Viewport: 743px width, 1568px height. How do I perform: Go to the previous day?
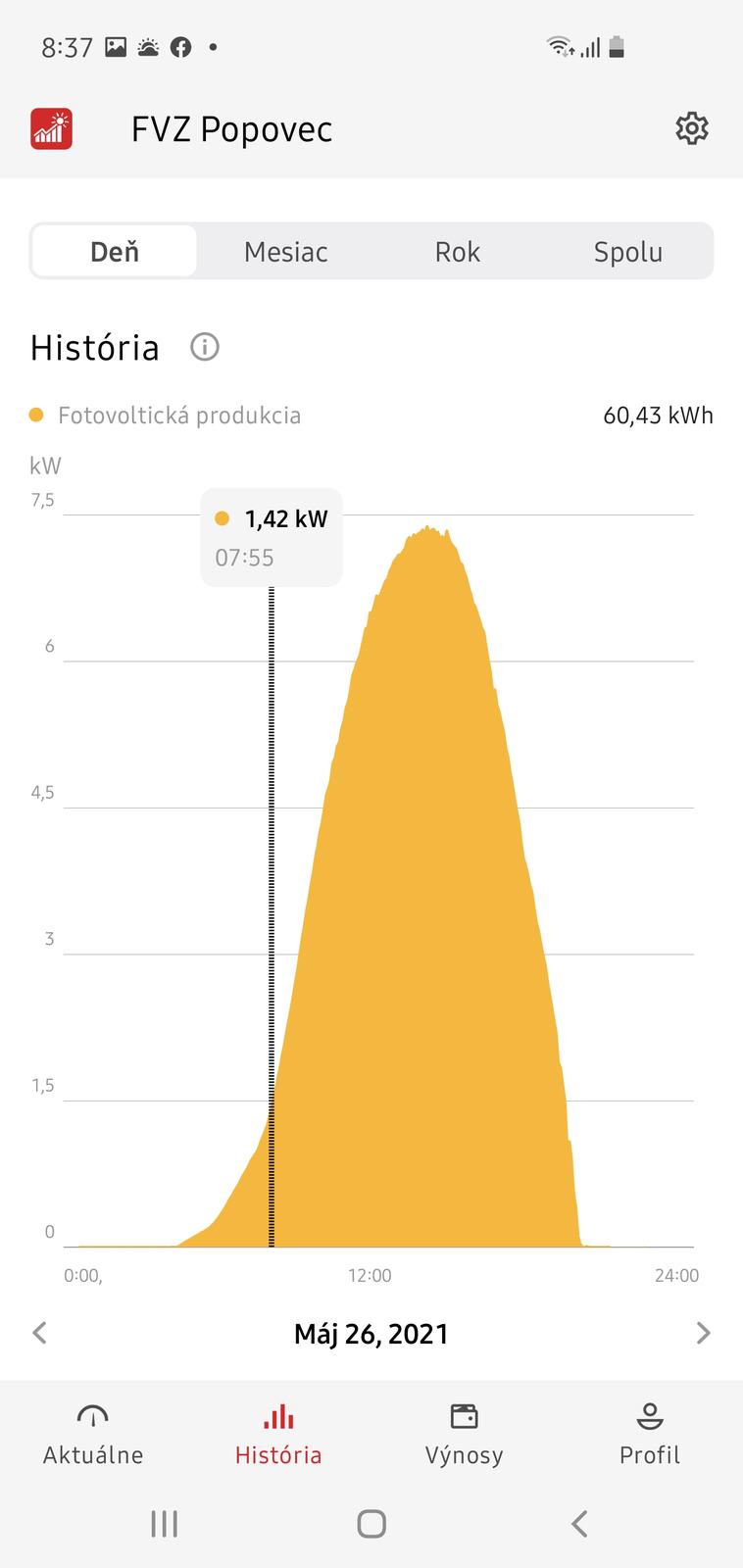(x=40, y=1333)
